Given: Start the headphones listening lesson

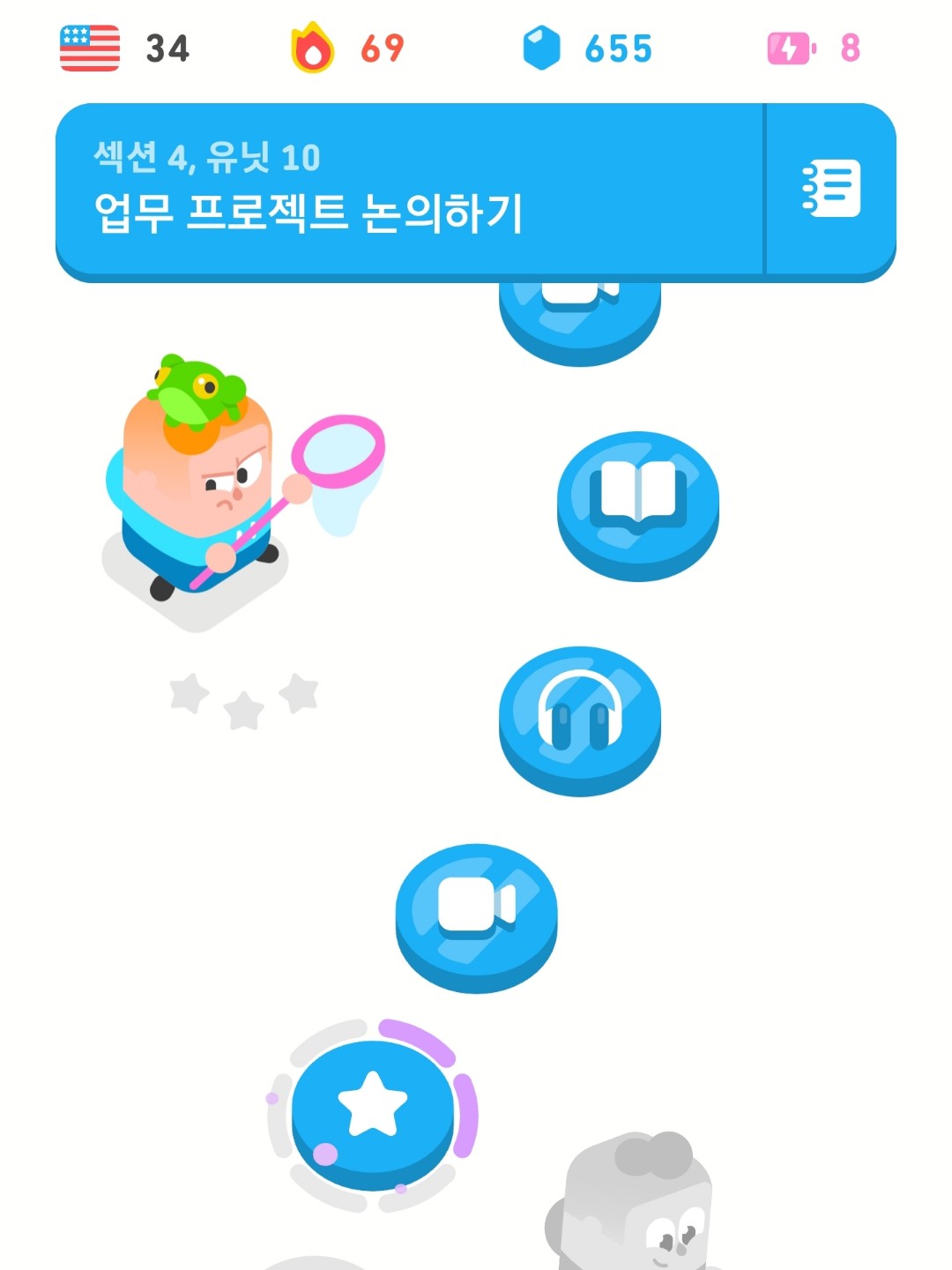Looking at the screenshot, I should tap(579, 714).
